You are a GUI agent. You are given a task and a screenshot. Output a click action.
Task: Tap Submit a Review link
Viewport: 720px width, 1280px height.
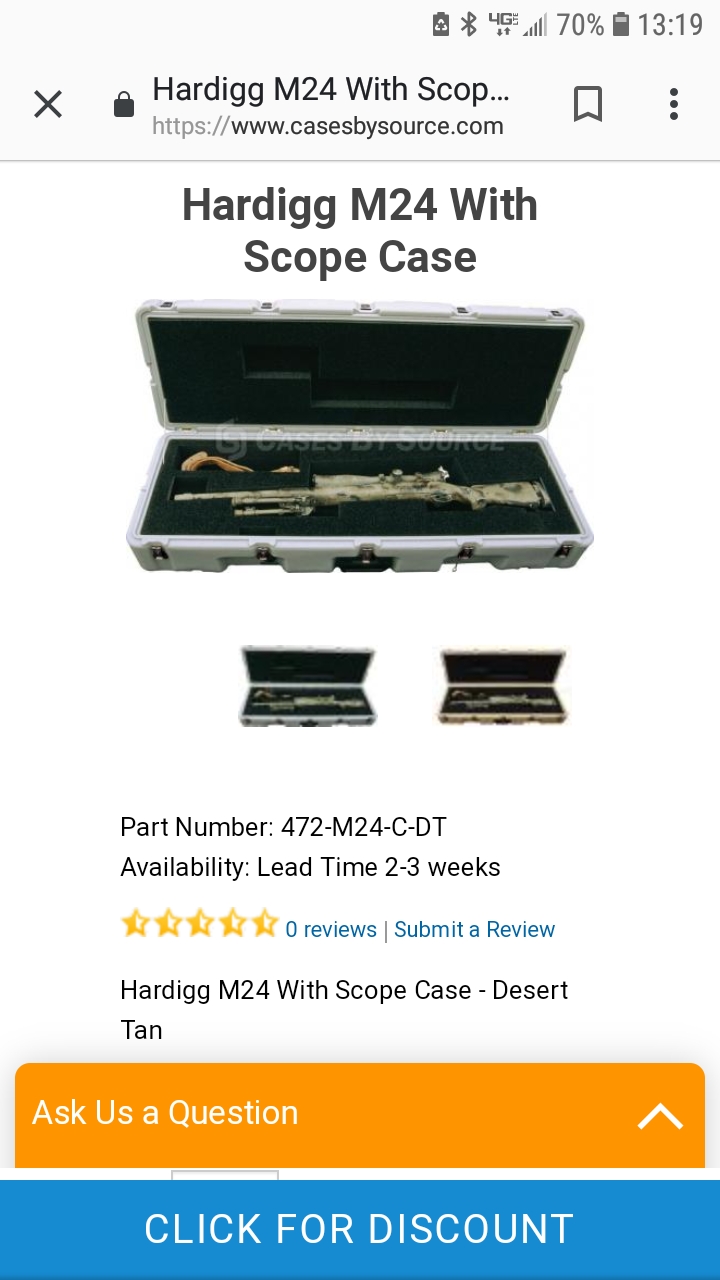pos(474,929)
